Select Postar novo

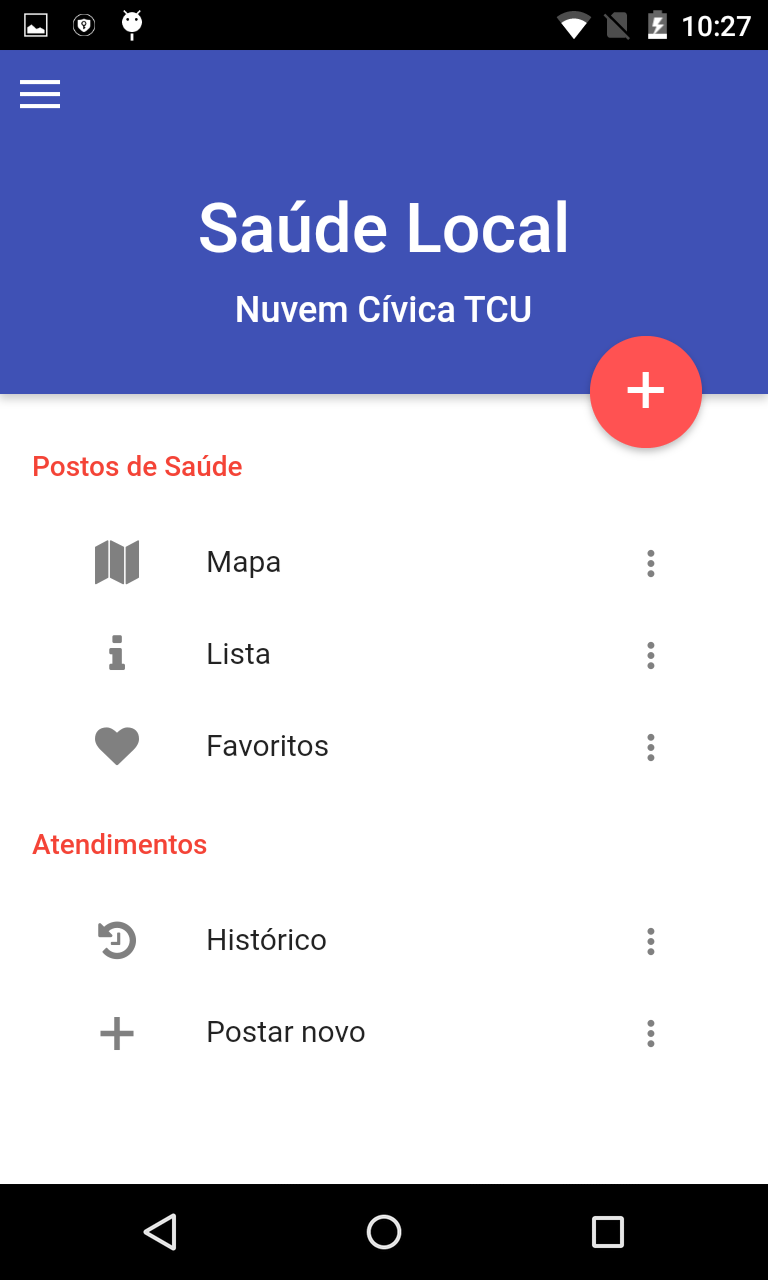coord(285,1032)
